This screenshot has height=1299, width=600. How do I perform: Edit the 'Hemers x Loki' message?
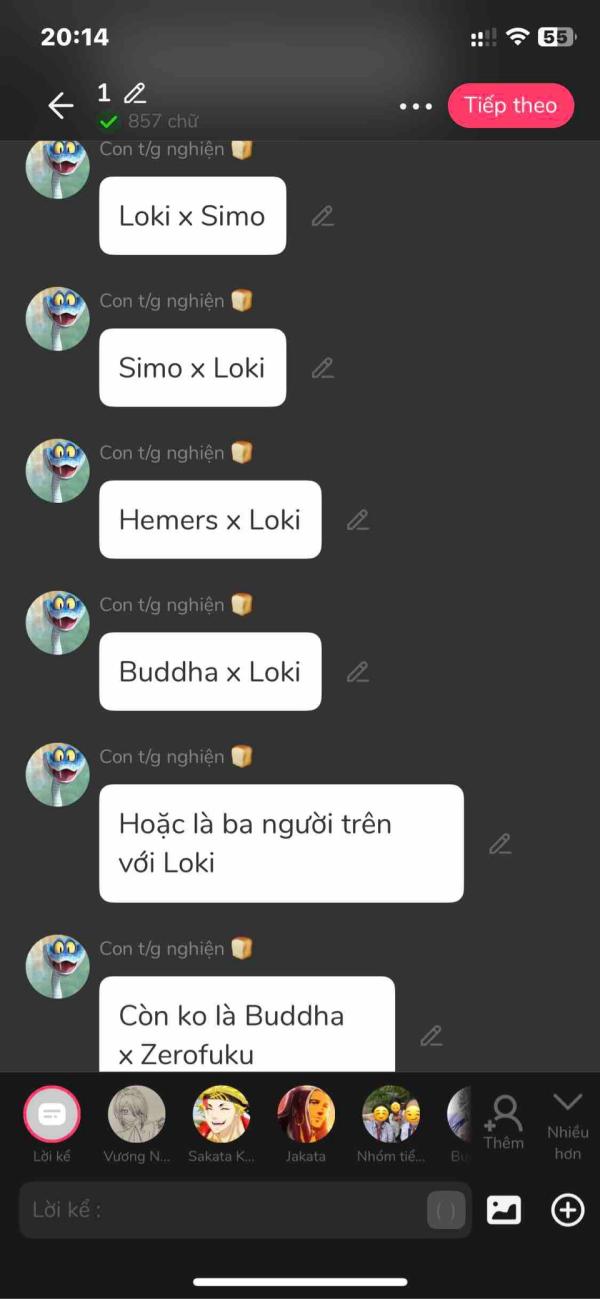point(357,520)
